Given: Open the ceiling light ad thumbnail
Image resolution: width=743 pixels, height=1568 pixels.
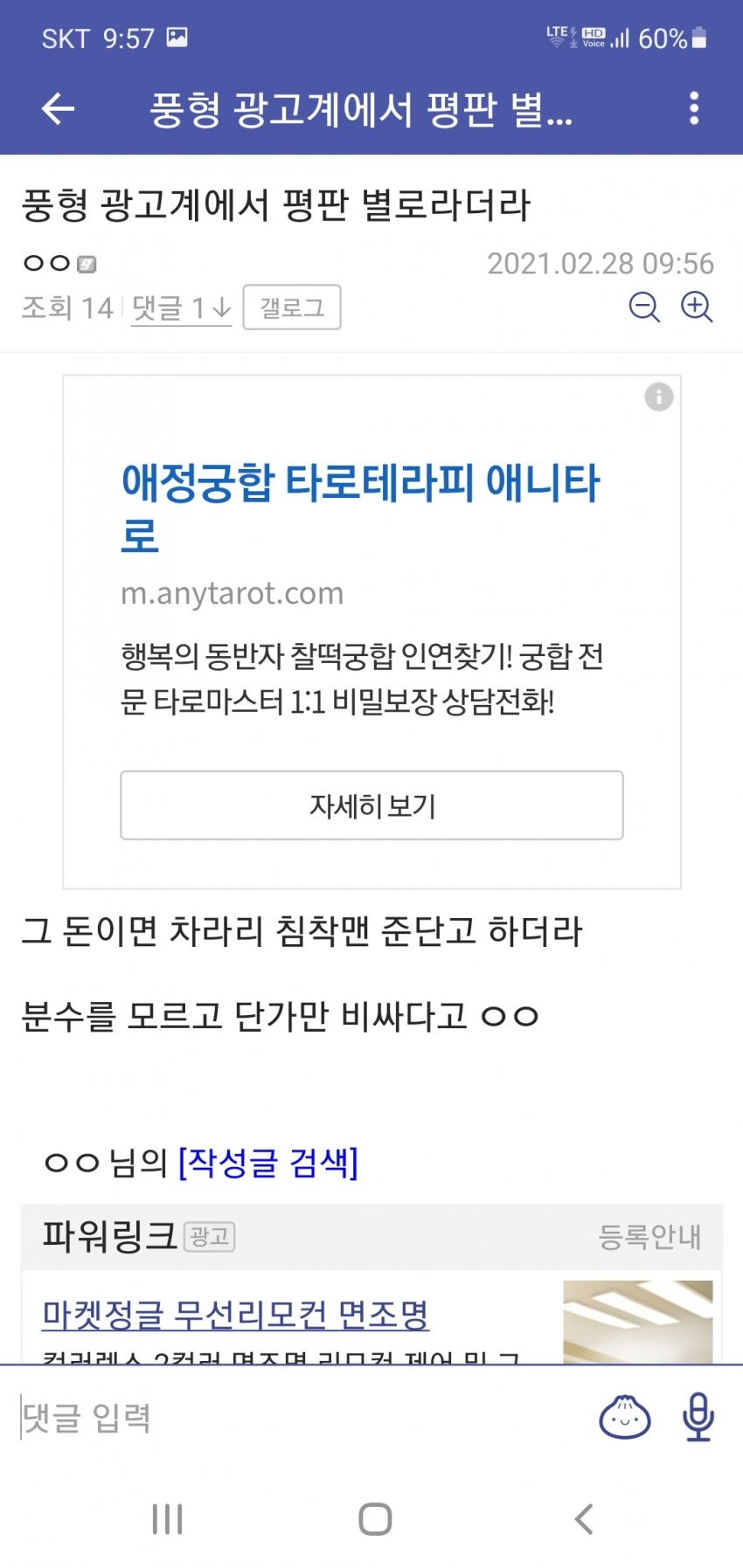Looking at the screenshot, I should coord(637,1322).
